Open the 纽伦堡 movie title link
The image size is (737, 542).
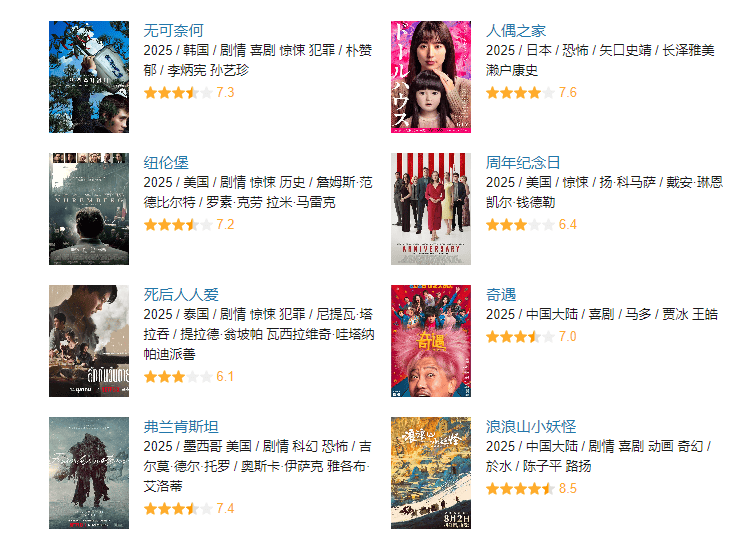click(x=166, y=162)
